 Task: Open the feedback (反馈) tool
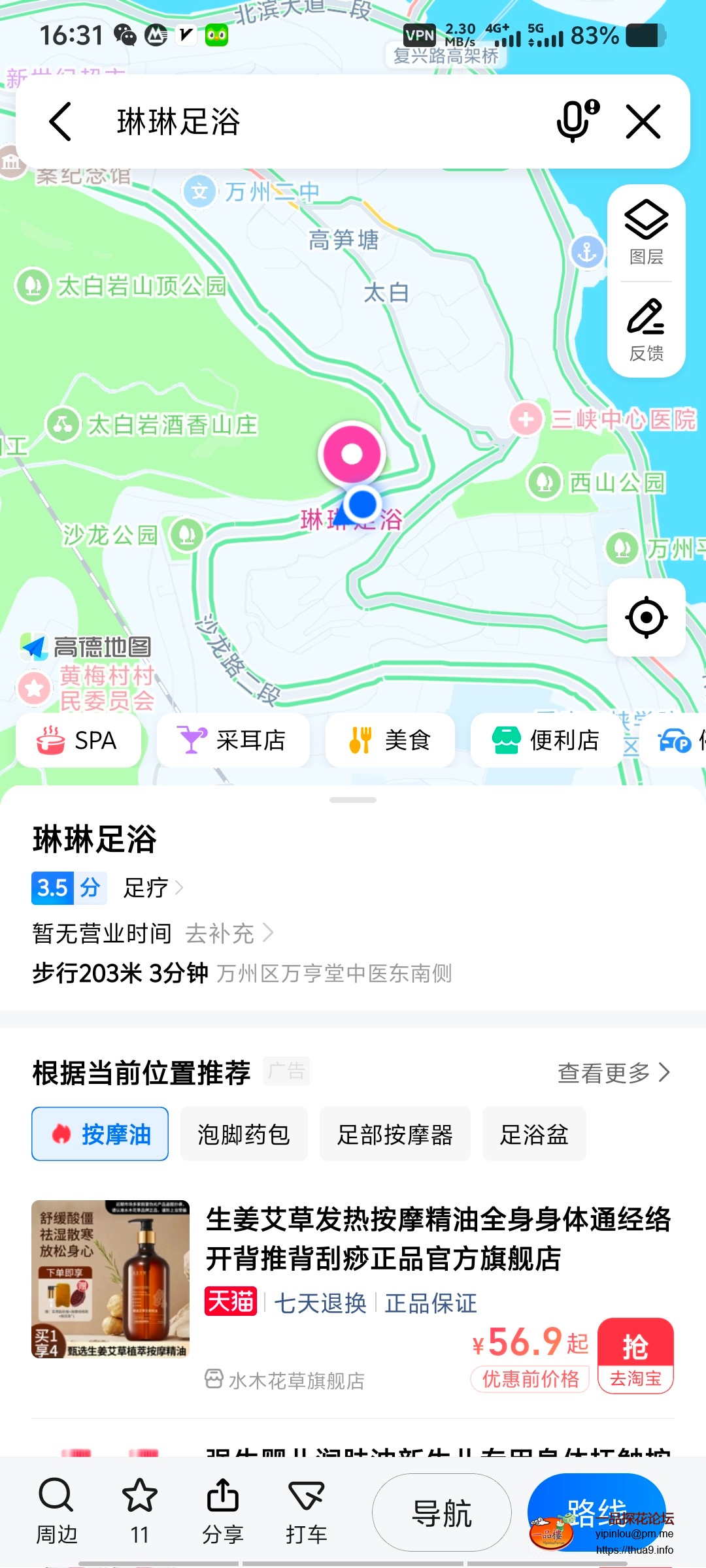646,330
